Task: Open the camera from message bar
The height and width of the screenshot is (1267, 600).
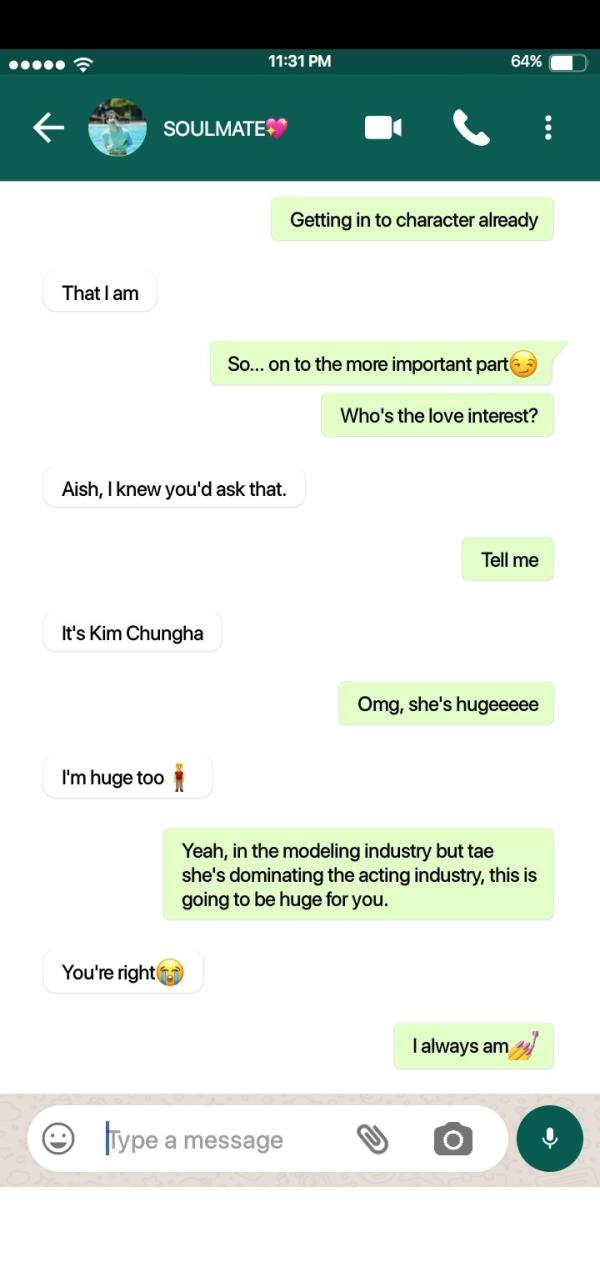Action: 453,1139
